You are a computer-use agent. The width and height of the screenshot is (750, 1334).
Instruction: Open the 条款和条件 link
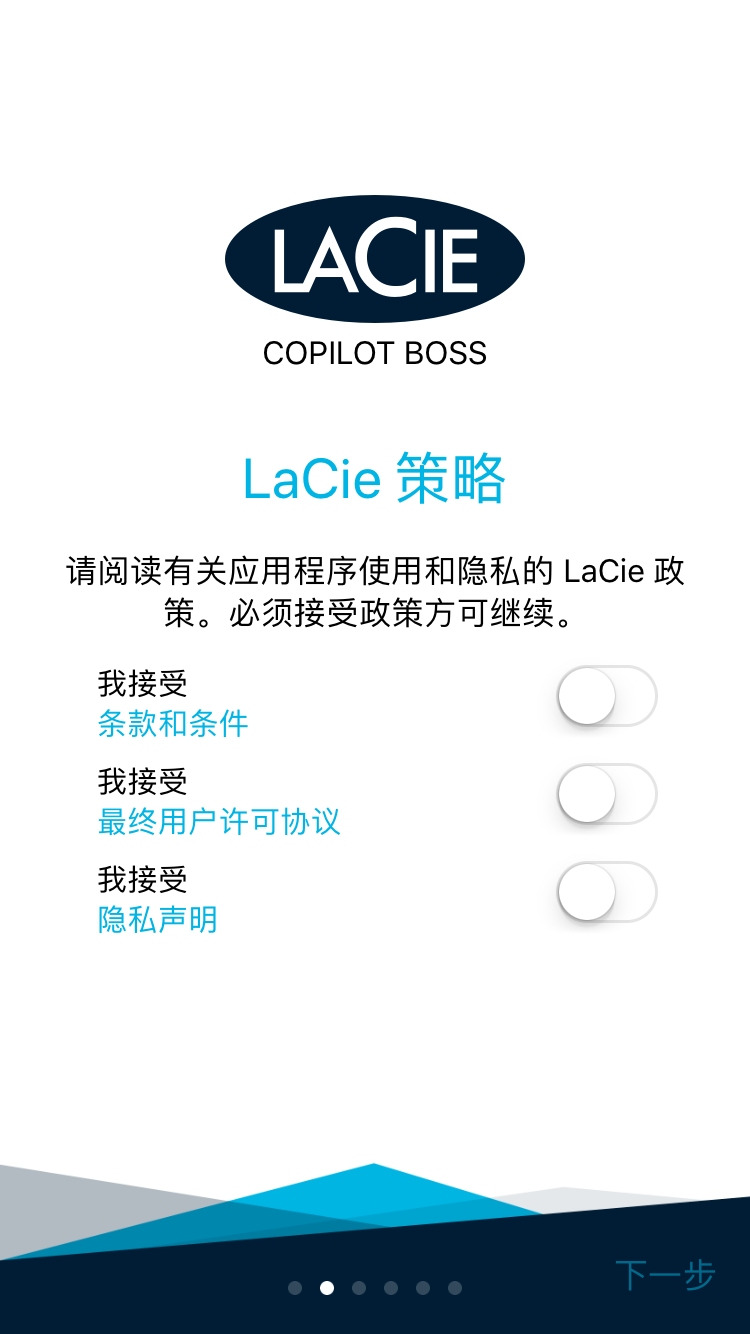(x=173, y=723)
